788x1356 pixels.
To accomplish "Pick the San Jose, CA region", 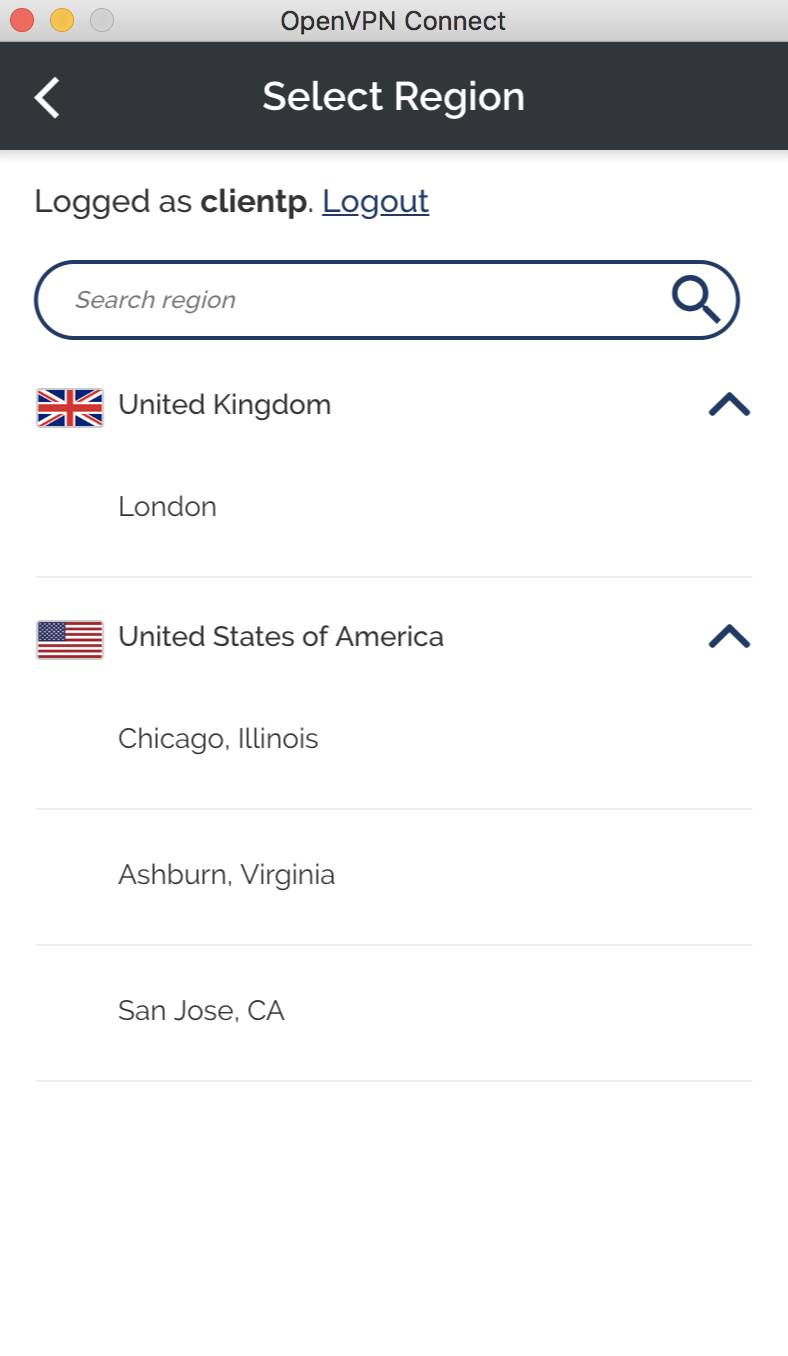I will click(x=394, y=1012).
